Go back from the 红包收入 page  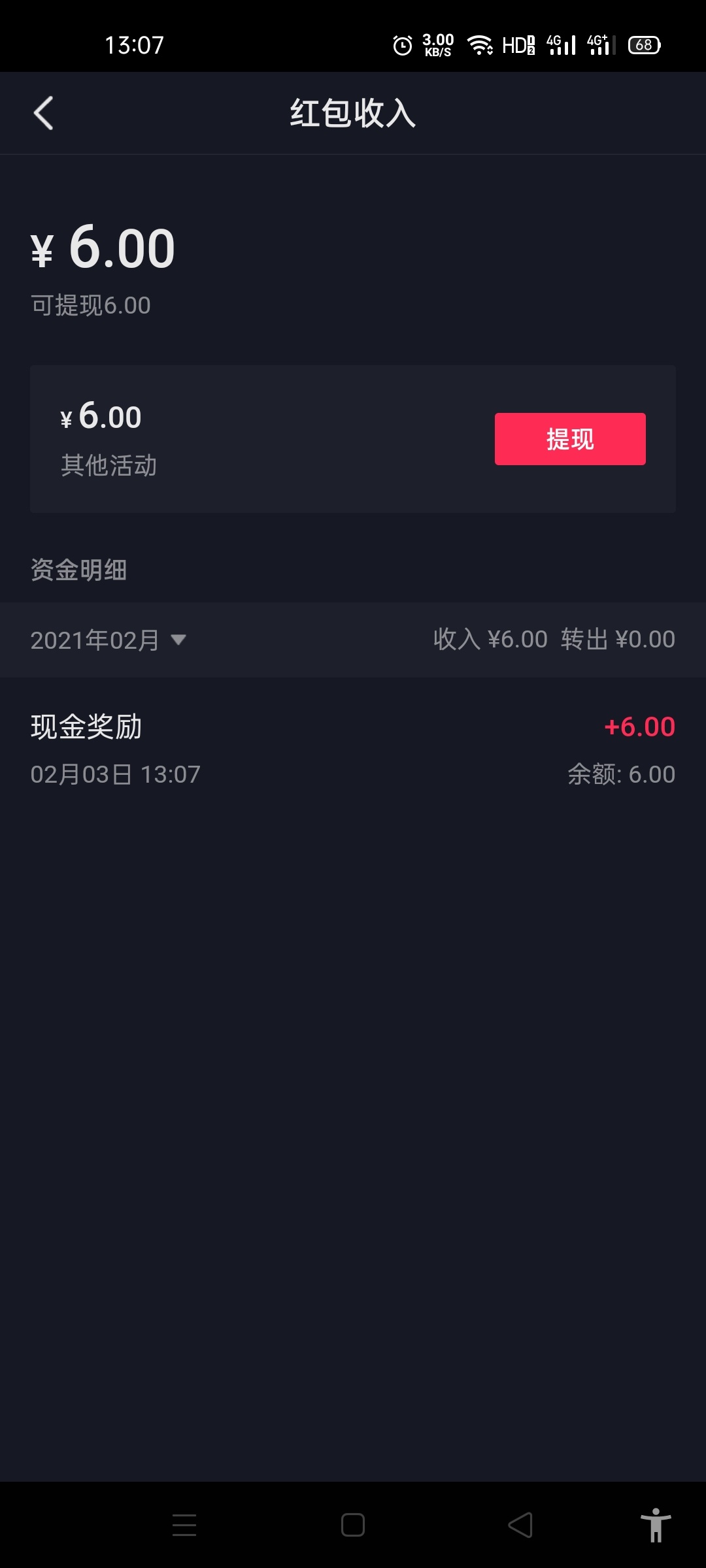click(44, 113)
